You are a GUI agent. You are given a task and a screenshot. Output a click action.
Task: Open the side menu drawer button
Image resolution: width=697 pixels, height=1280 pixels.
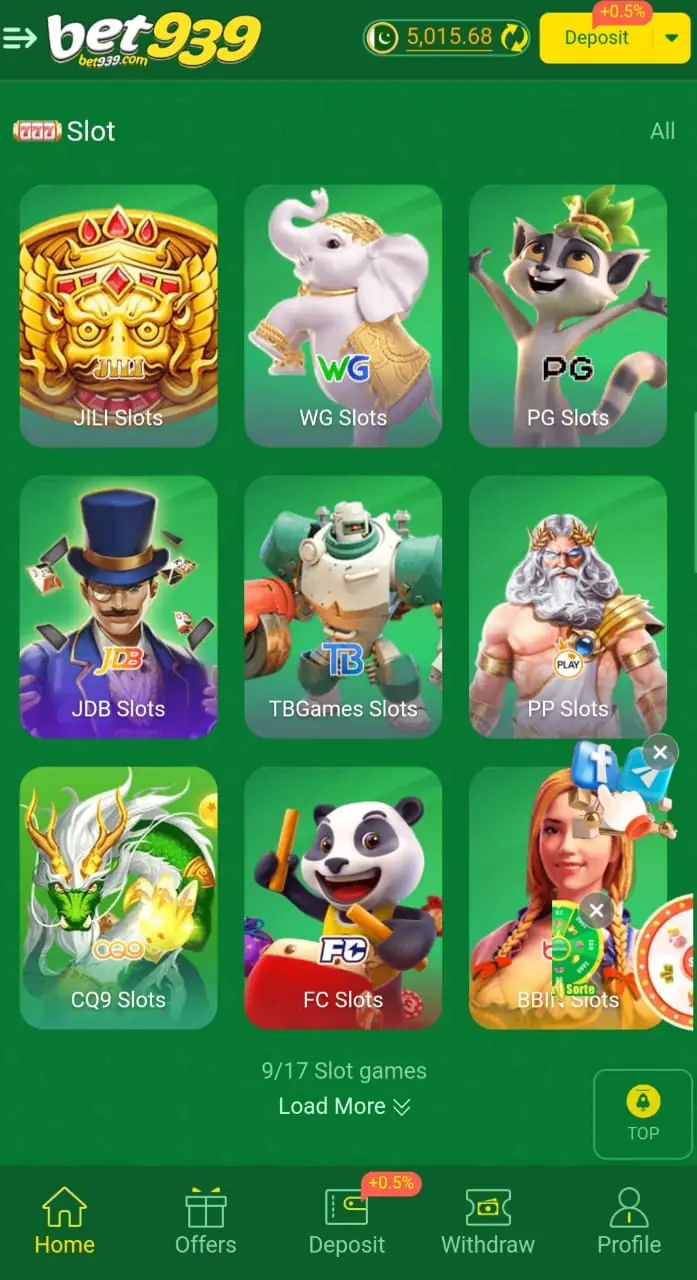[x=20, y=38]
